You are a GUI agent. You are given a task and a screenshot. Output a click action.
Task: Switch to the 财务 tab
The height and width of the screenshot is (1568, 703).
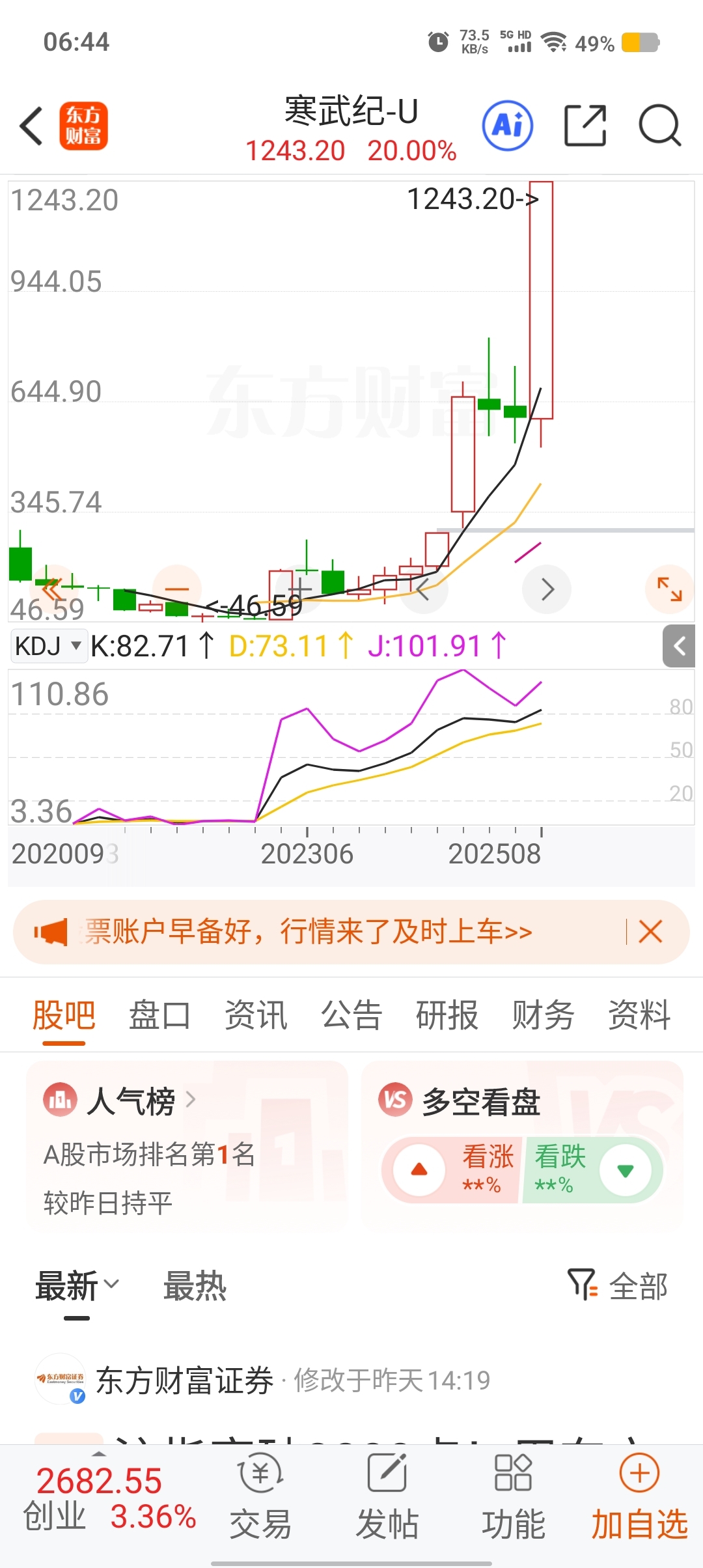(543, 1015)
